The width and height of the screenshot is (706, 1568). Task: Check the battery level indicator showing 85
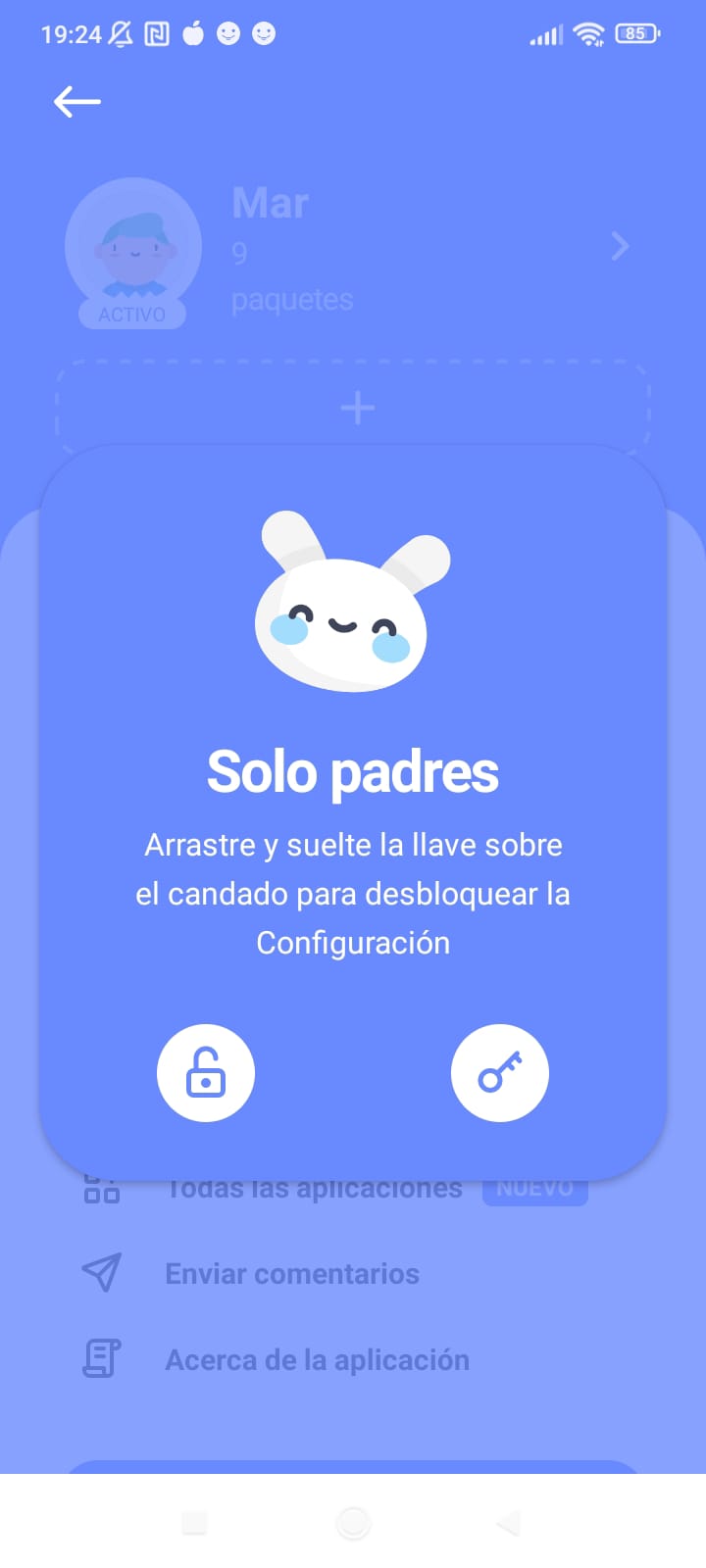click(x=635, y=32)
